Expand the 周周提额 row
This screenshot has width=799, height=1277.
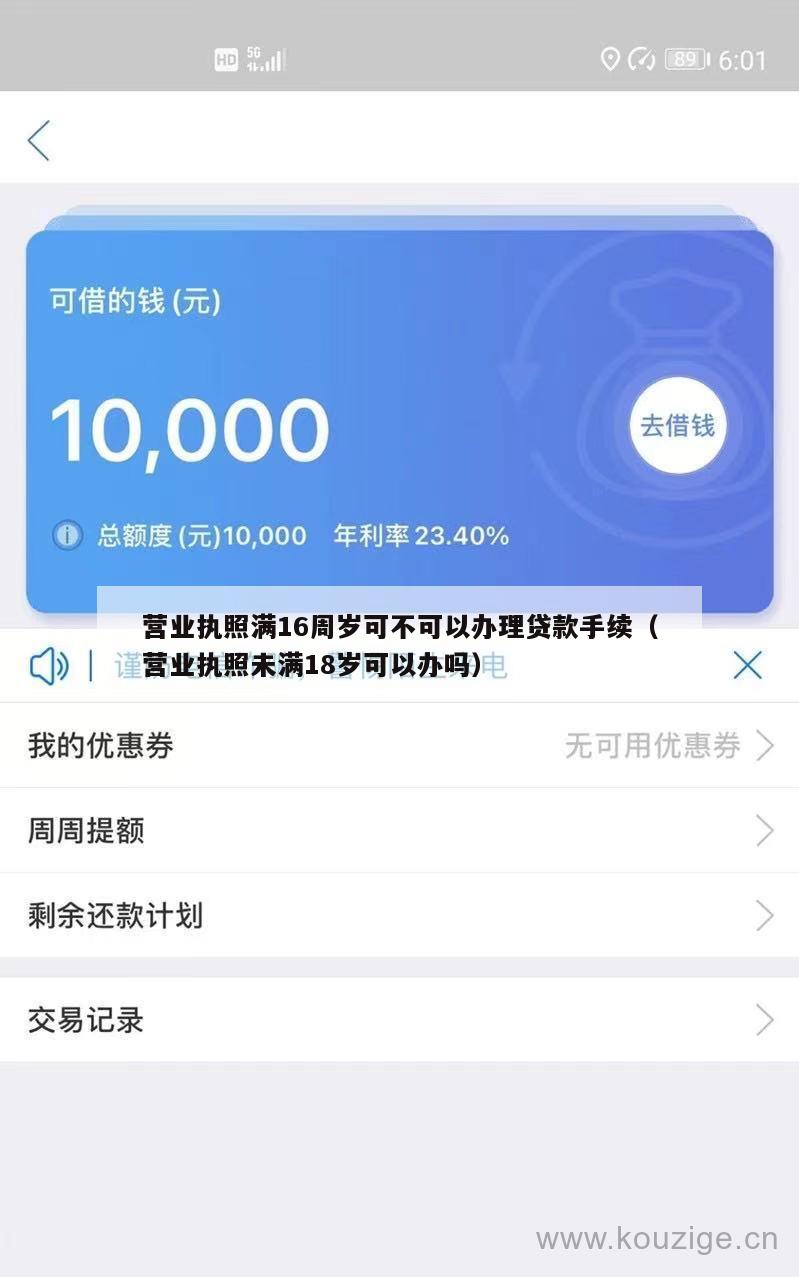click(766, 831)
